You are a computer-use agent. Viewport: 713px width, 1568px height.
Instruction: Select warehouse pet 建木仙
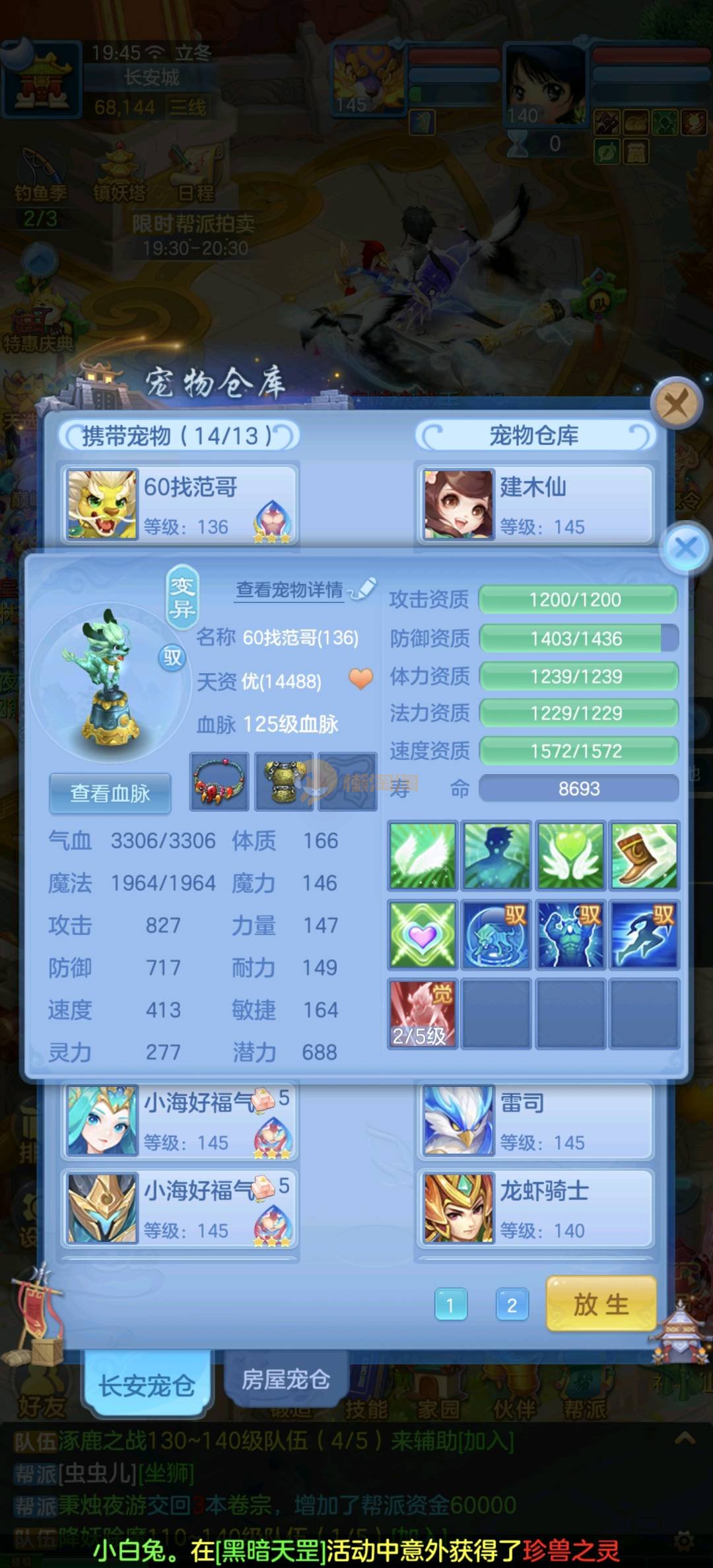[x=535, y=505]
